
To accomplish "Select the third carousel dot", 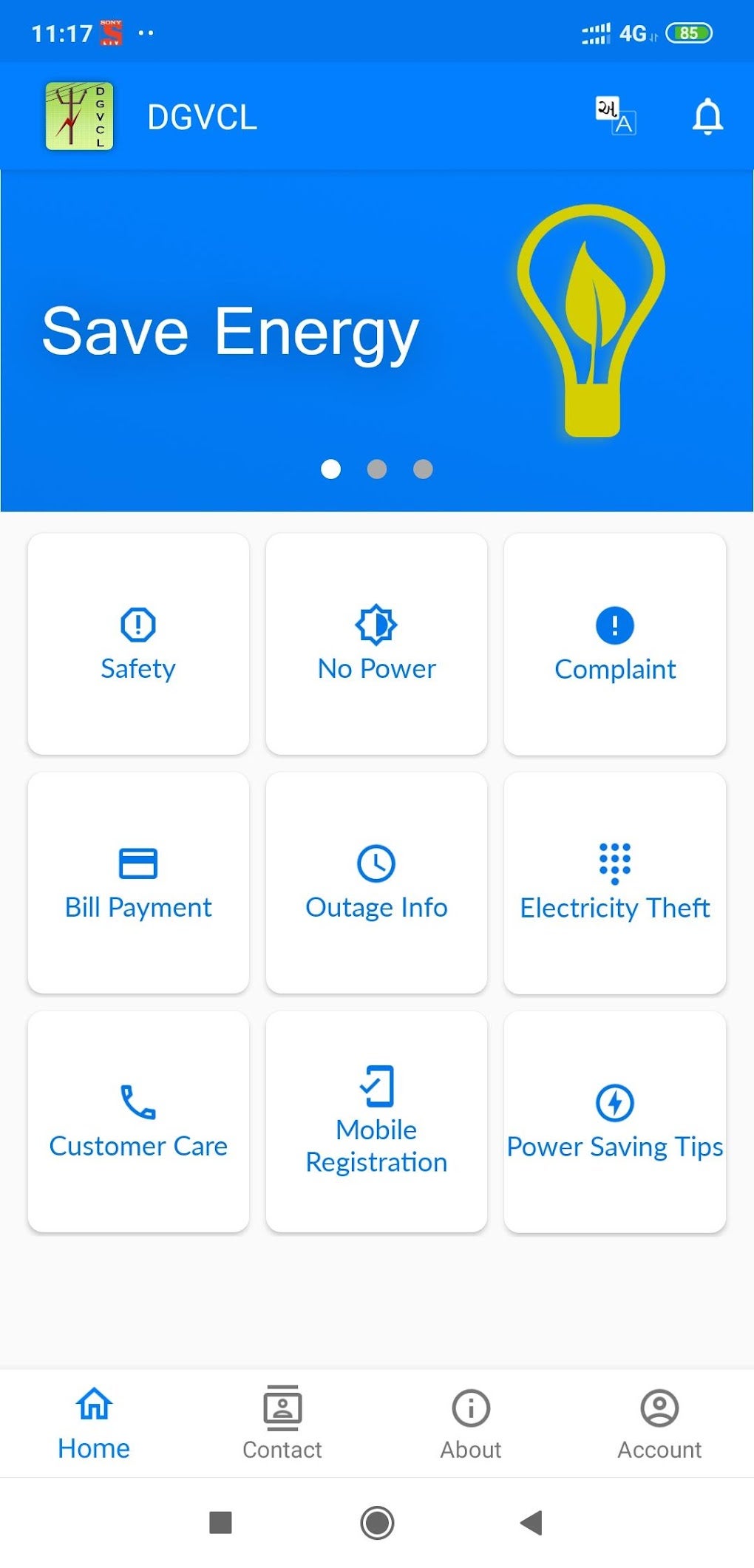I will 422,468.
